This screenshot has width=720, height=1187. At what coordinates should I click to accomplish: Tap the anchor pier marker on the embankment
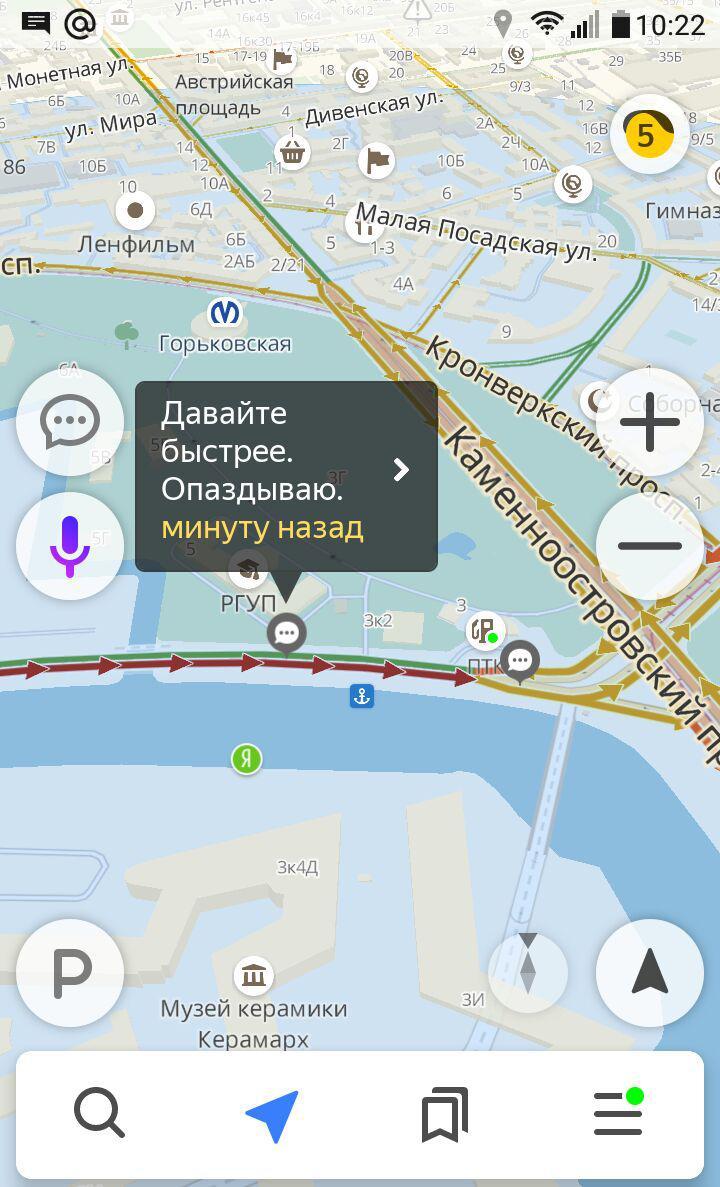pyautogui.click(x=361, y=696)
